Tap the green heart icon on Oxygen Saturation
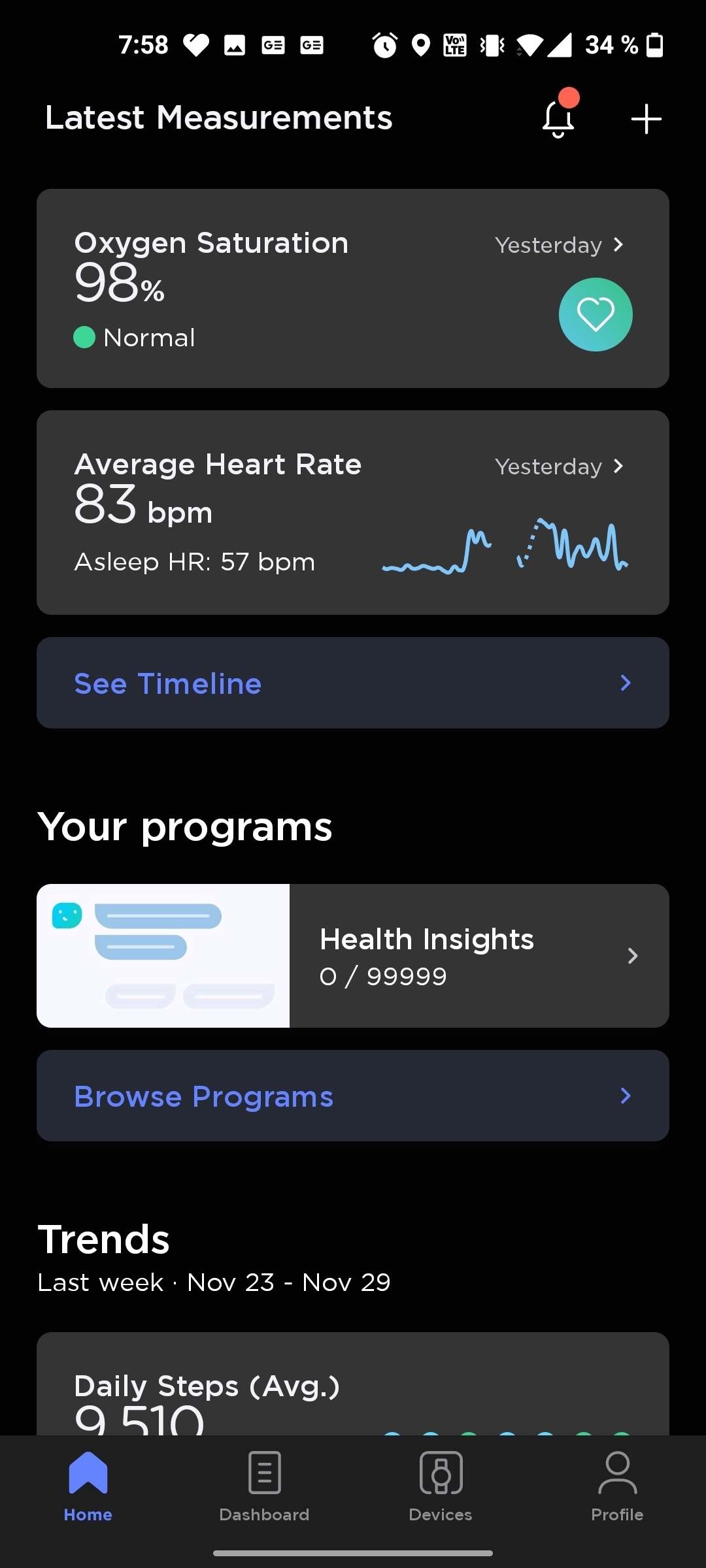 pyautogui.click(x=596, y=314)
